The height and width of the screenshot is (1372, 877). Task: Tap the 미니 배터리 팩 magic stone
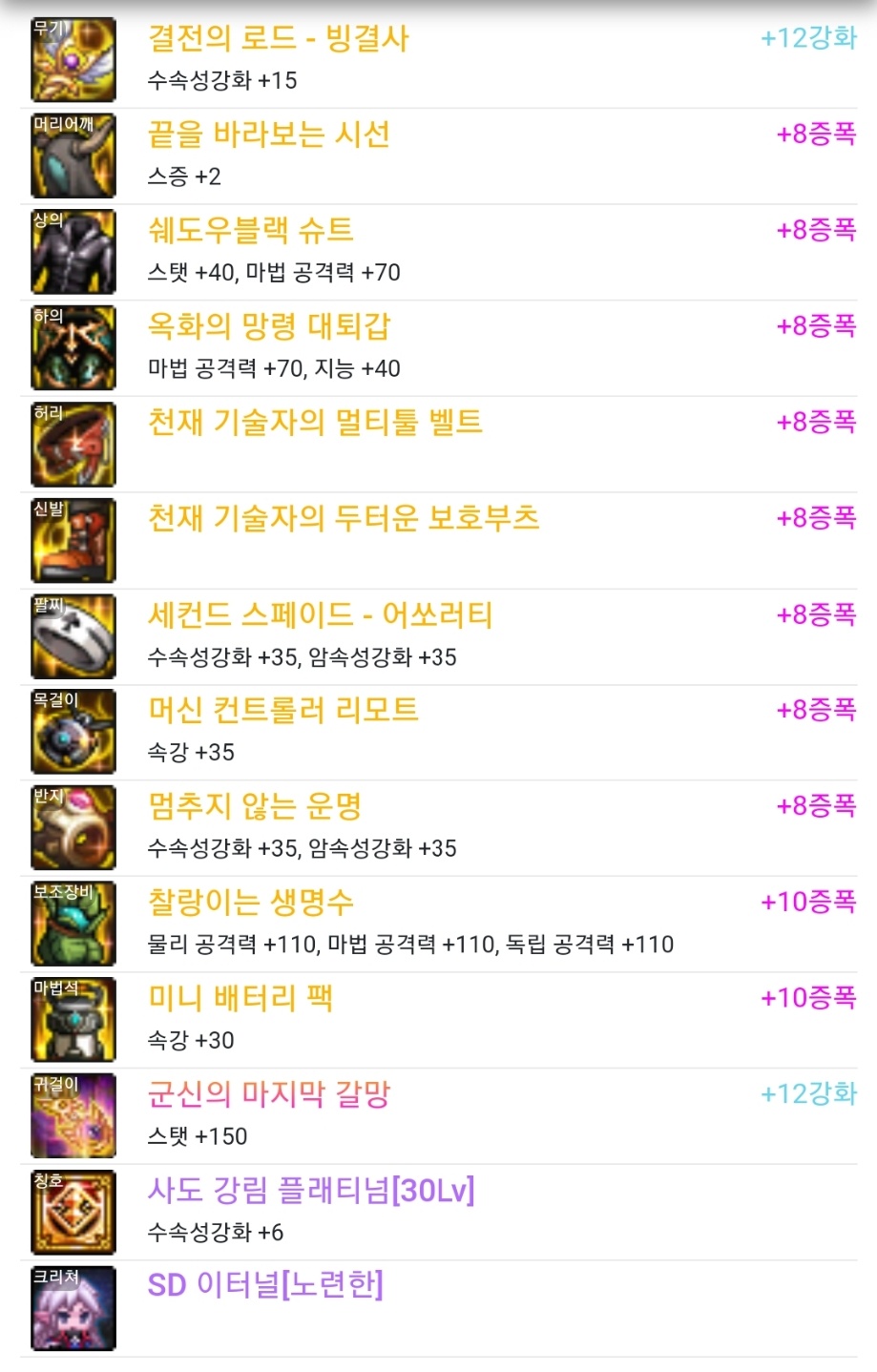240,998
